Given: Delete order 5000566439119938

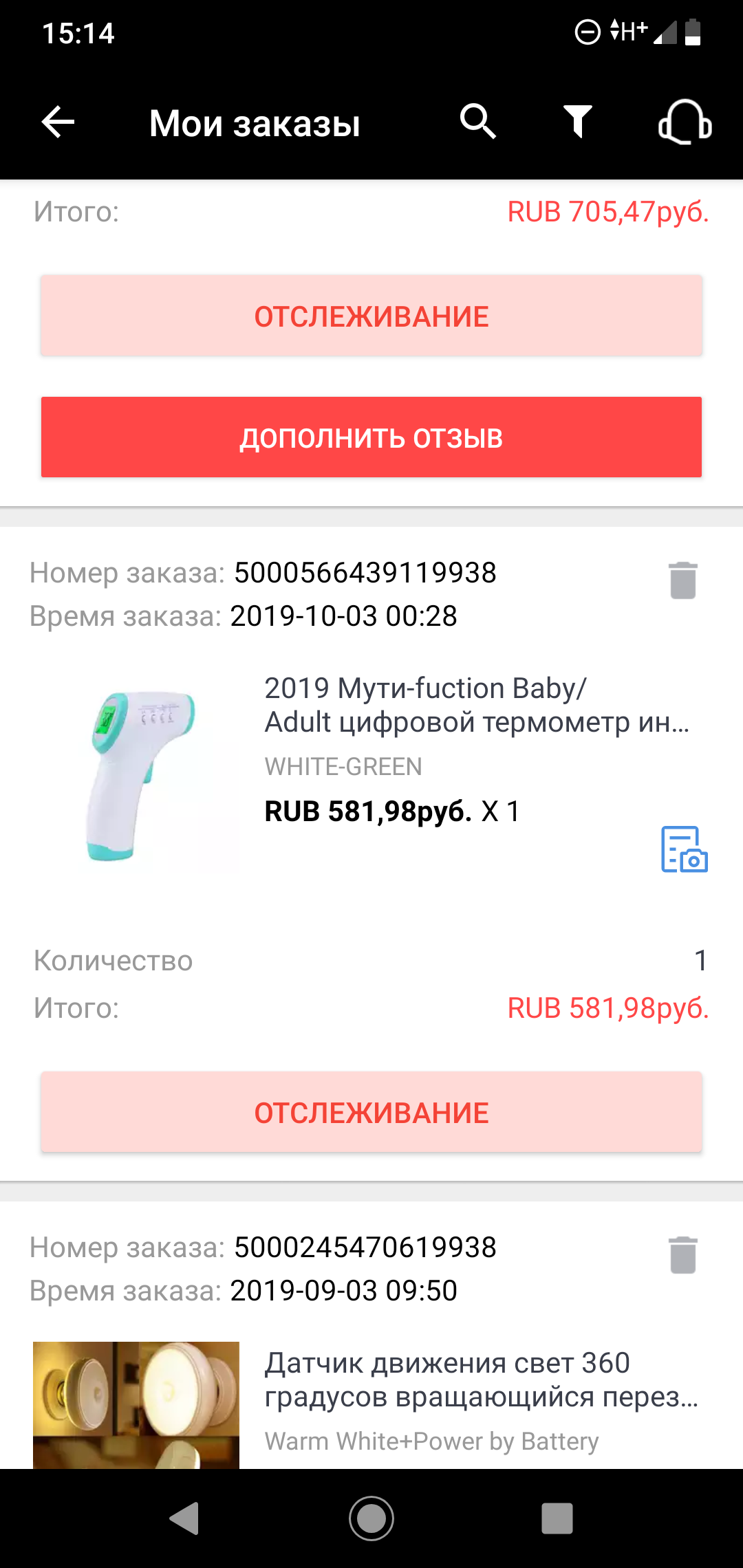Looking at the screenshot, I should 683,580.
